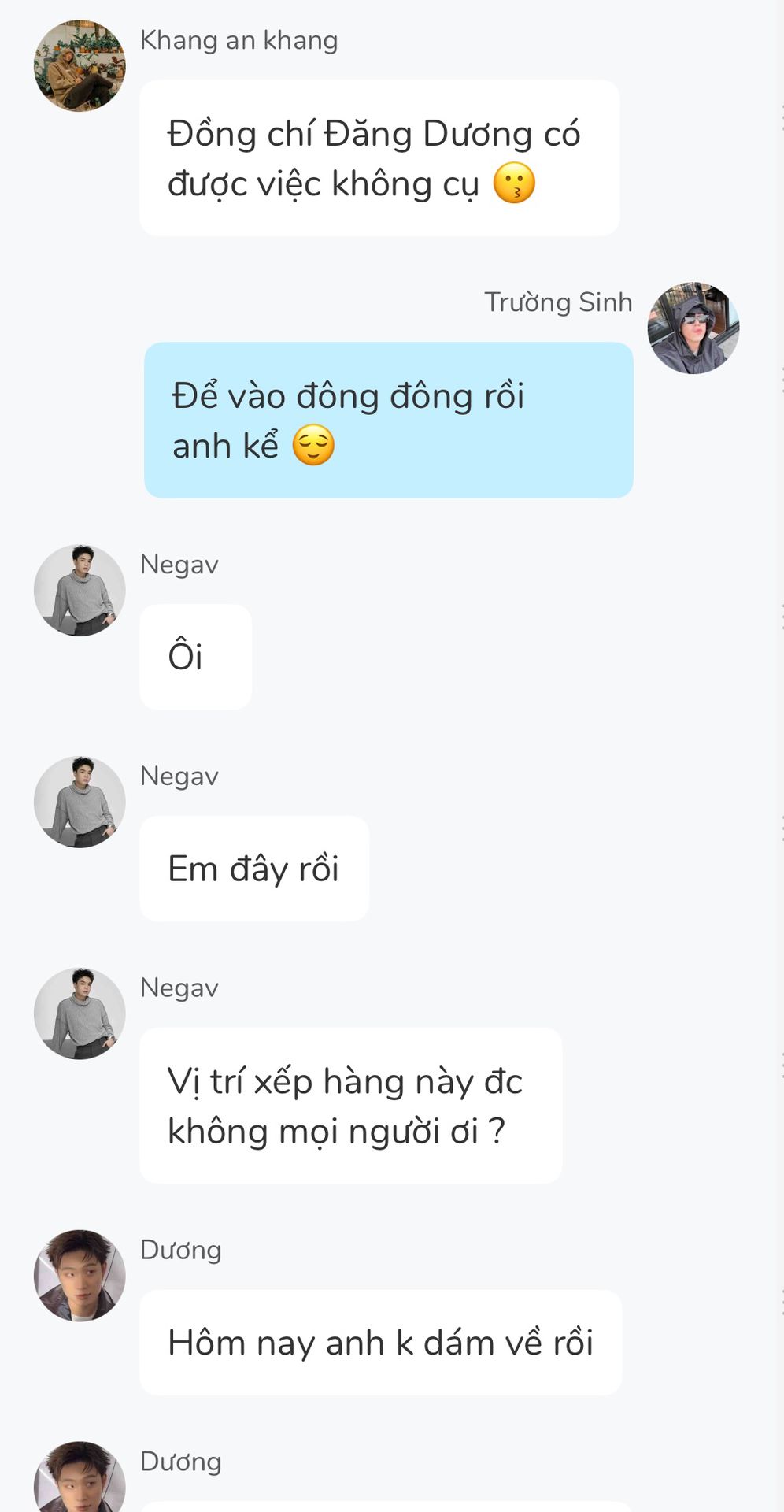View Dương's avatar next to "Hôm nay anh k dám về rồi"
Image resolution: width=784 pixels, height=1512 pixels.
(80, 1276)
